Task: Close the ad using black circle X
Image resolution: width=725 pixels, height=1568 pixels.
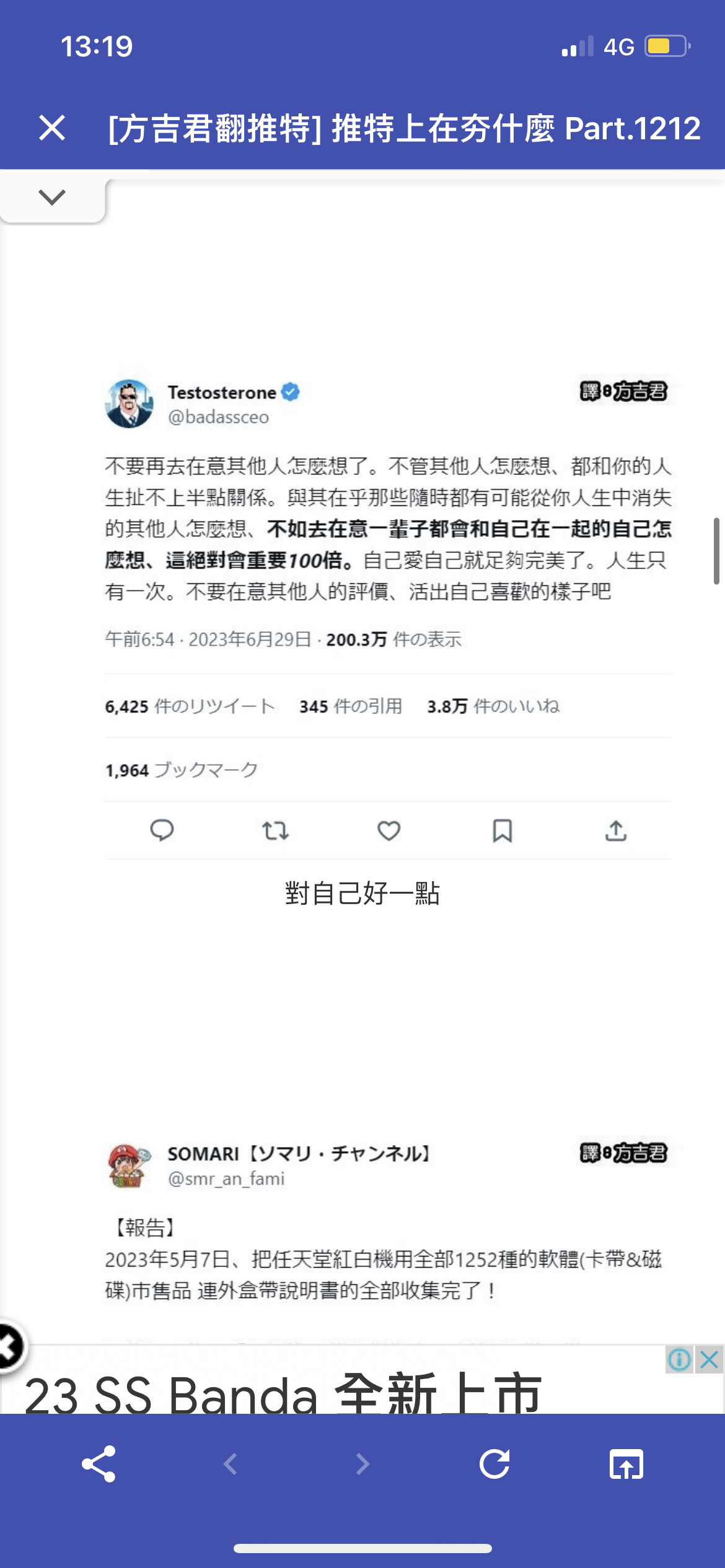Action: [x=9, y=1347]
